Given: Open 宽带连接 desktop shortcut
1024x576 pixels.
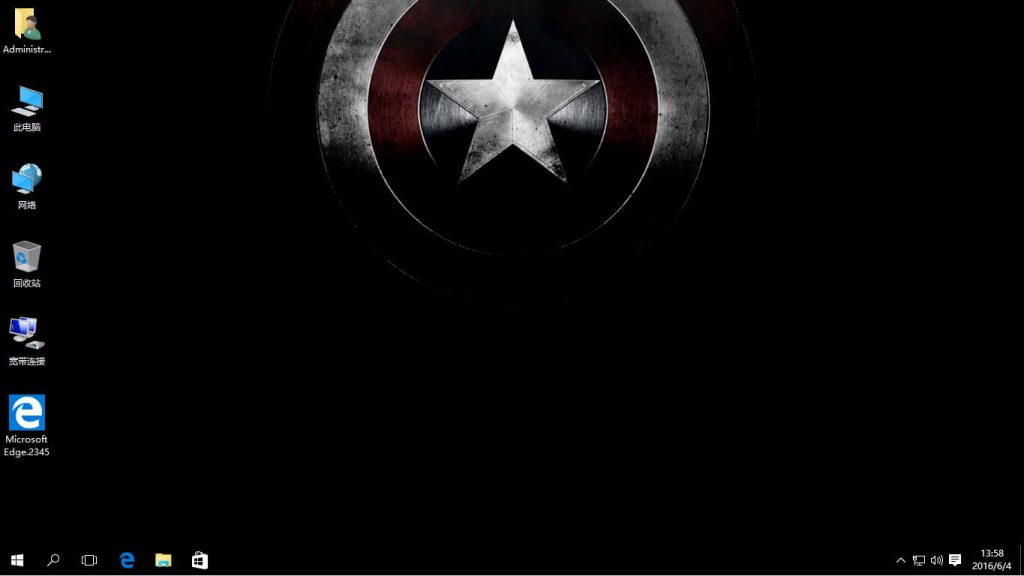Looking at the screenshot, I should click(27, 335).
